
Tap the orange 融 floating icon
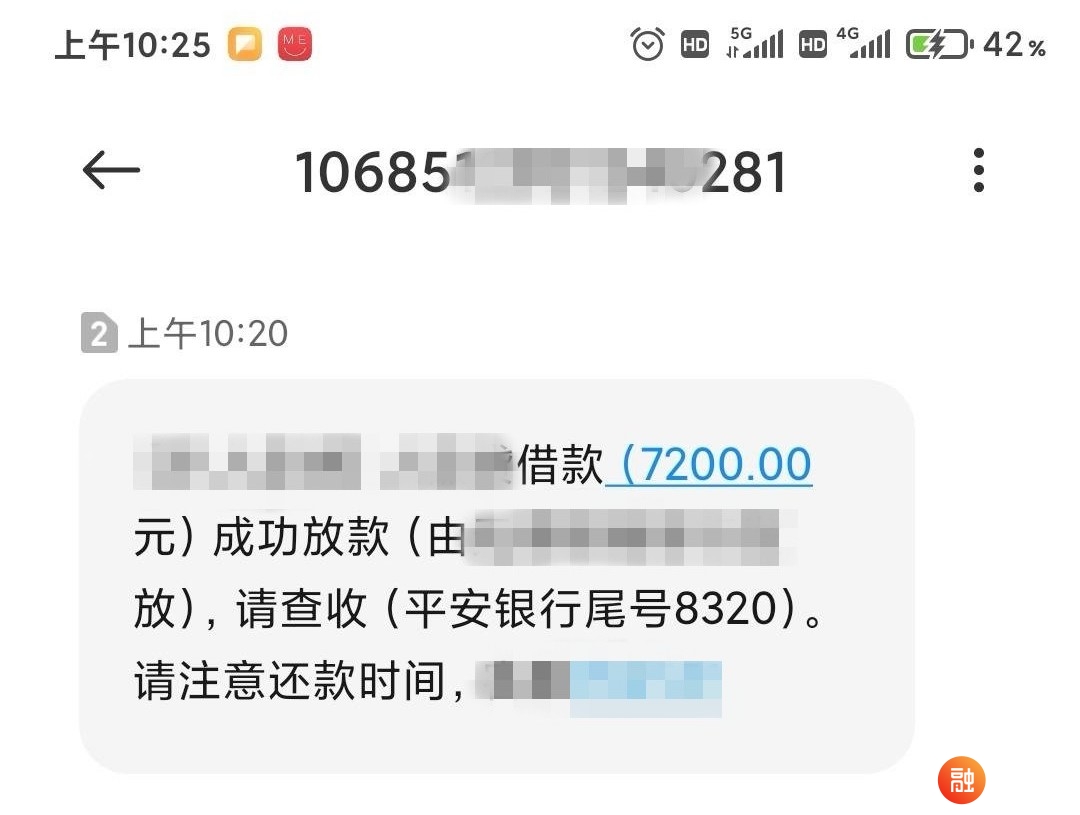point(961,781)
